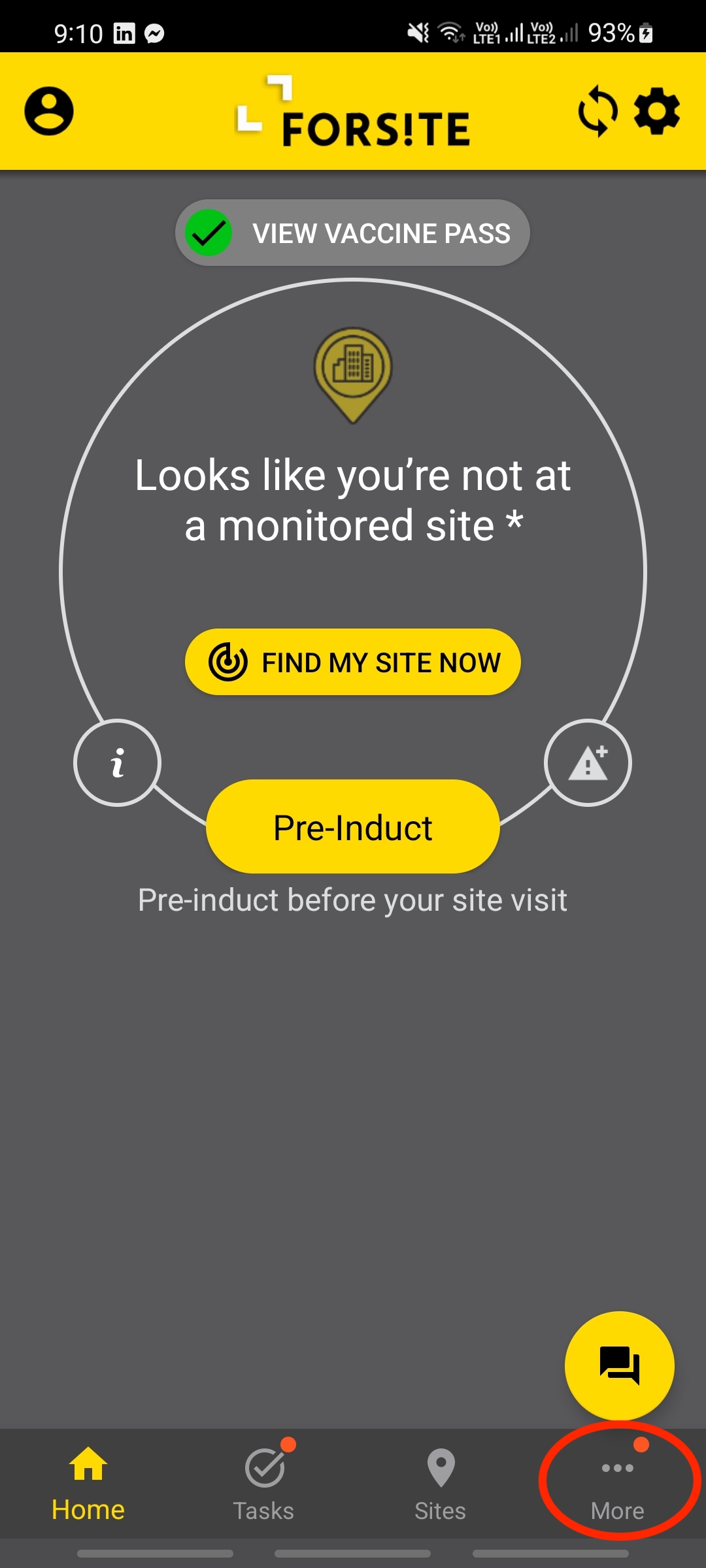Viewport: 706px width, 1568px height.
Task: Tap Find My Site Now
Action: point(353,662)
